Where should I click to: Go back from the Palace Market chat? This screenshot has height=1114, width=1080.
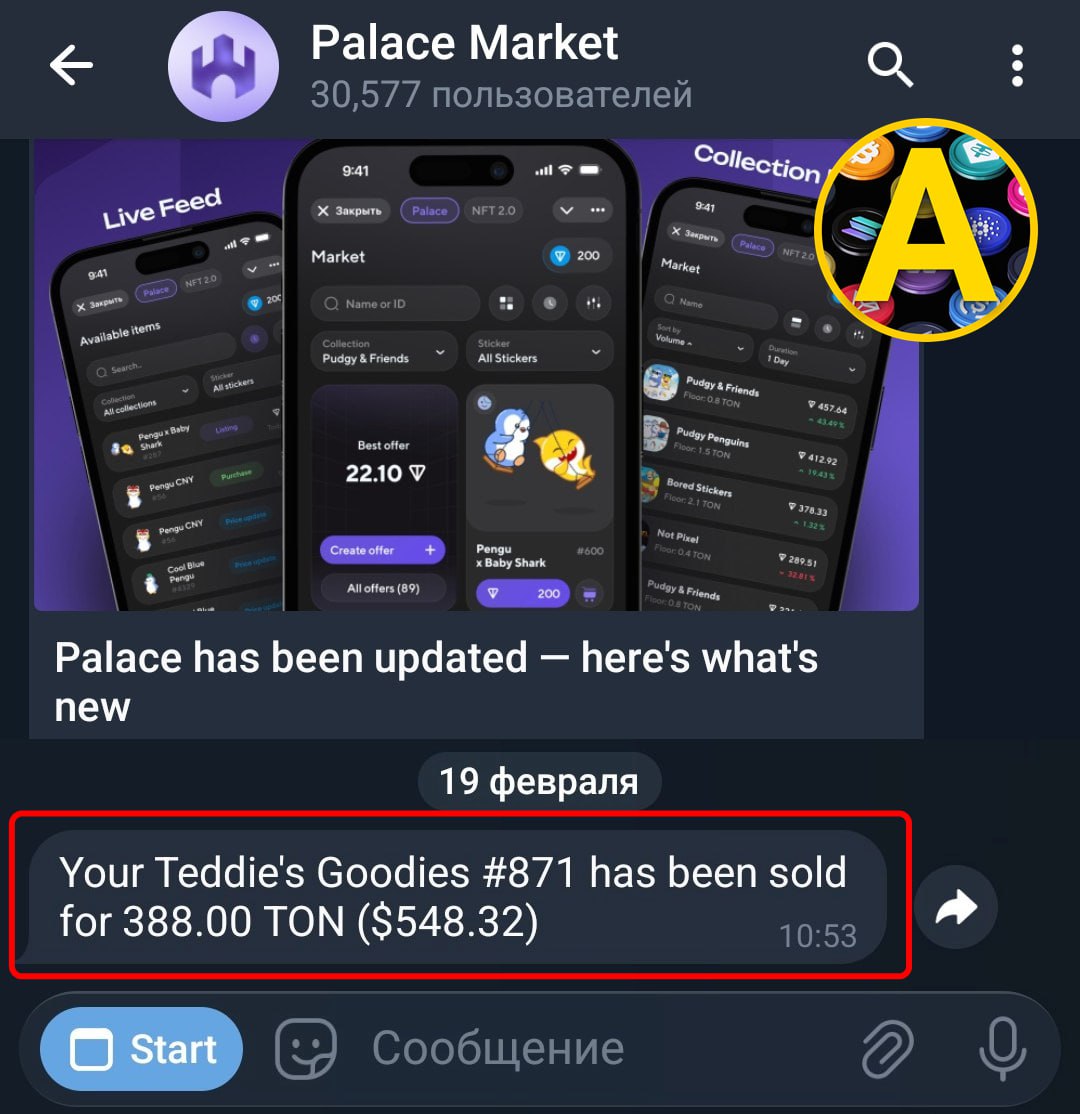pos(70,67)
